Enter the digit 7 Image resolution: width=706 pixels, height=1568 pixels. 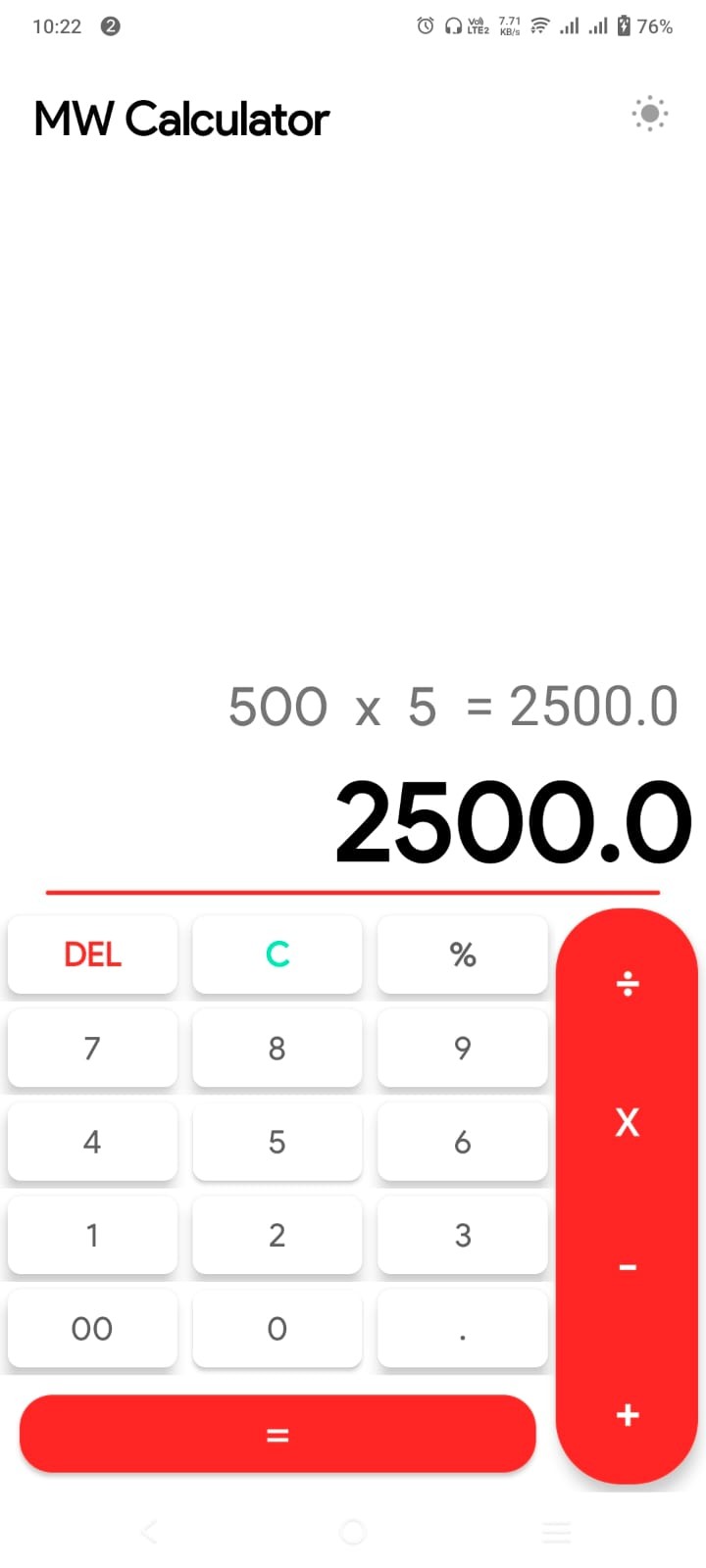coord(92,1049)
